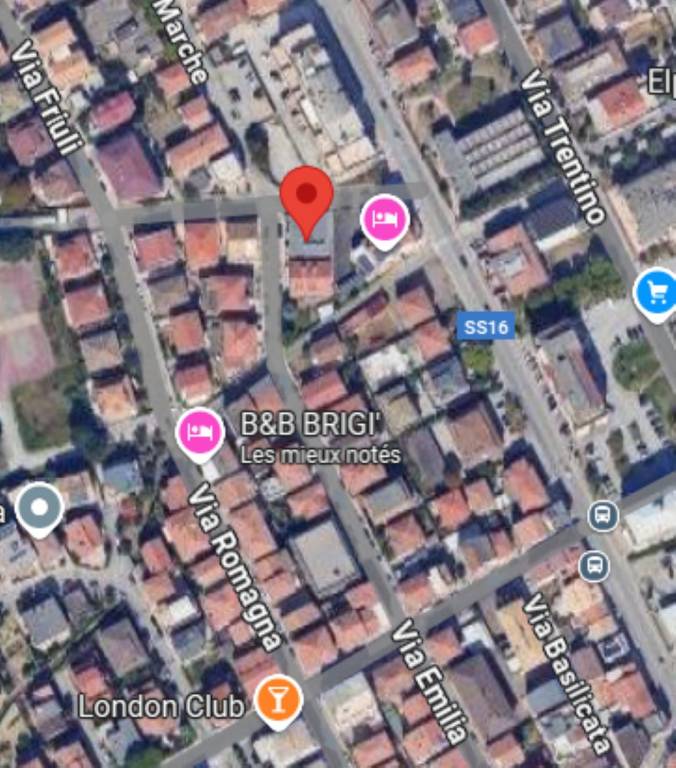676x768 pixels.
Task: Select the pink hotel marker beside the red pin
Action: tap(385, 218)
